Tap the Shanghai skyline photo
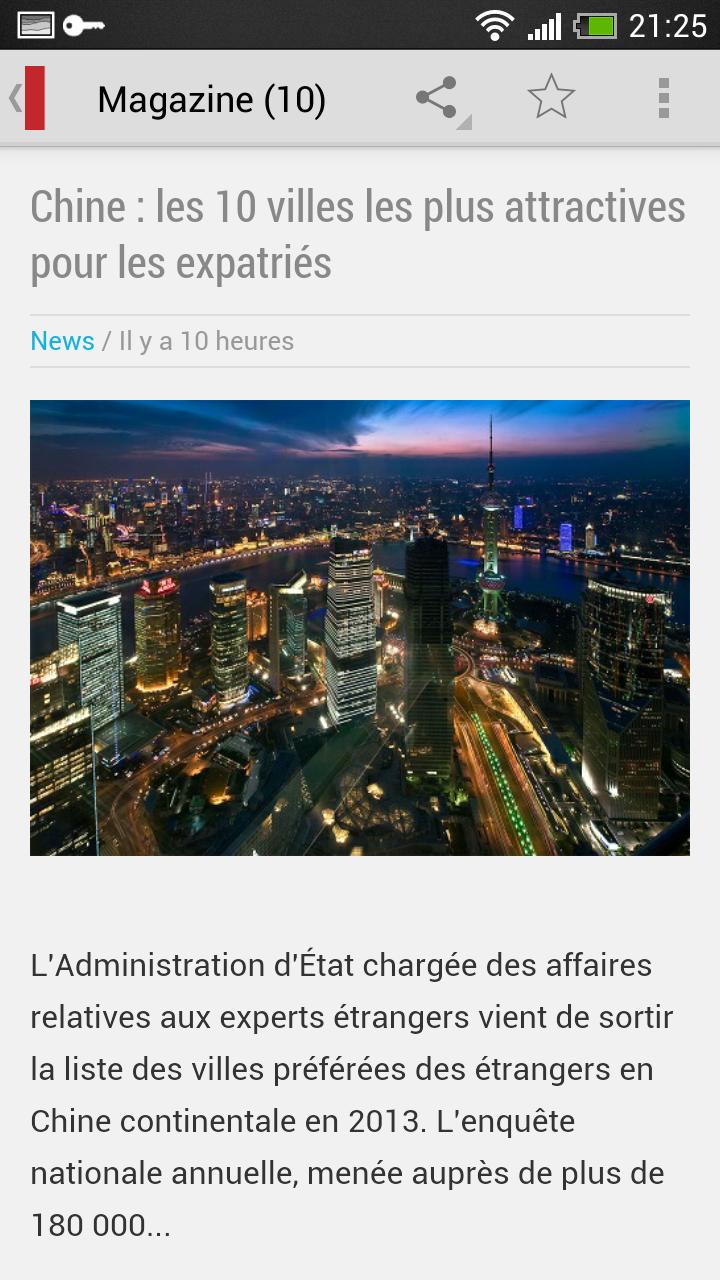Image resolution: width=720 pixels, height=1280 pixels. (360, 627)
